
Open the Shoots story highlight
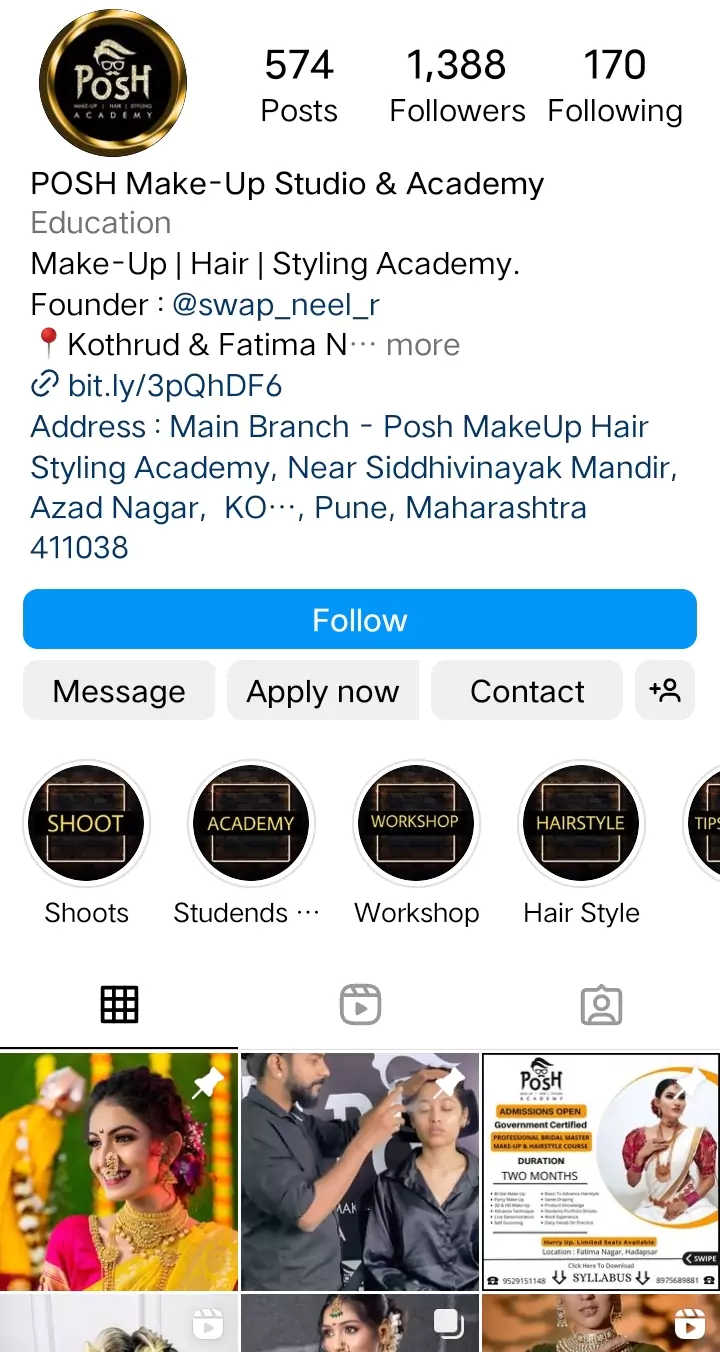click(x=86, y=824)
